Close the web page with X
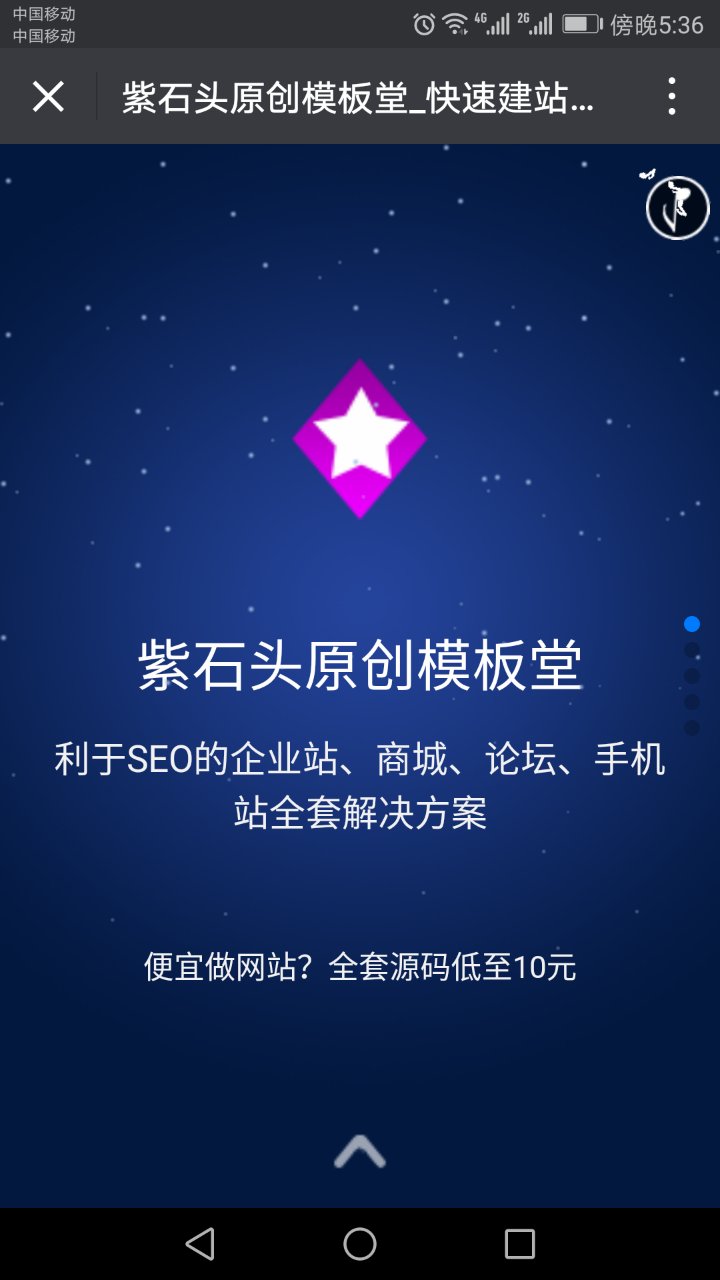This screenshot has width=720, height=1280. coord(48,97)
